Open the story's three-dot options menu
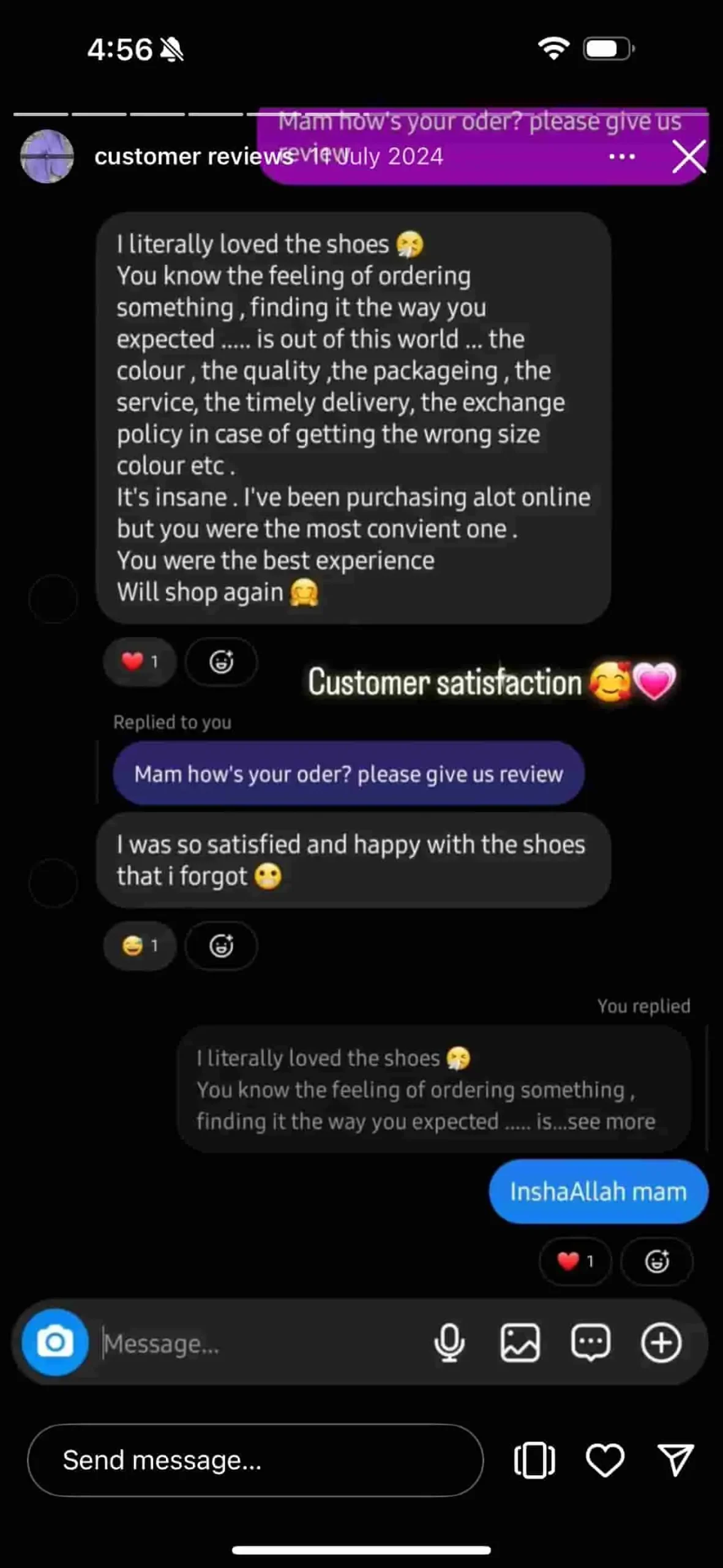 pos(621,157)
